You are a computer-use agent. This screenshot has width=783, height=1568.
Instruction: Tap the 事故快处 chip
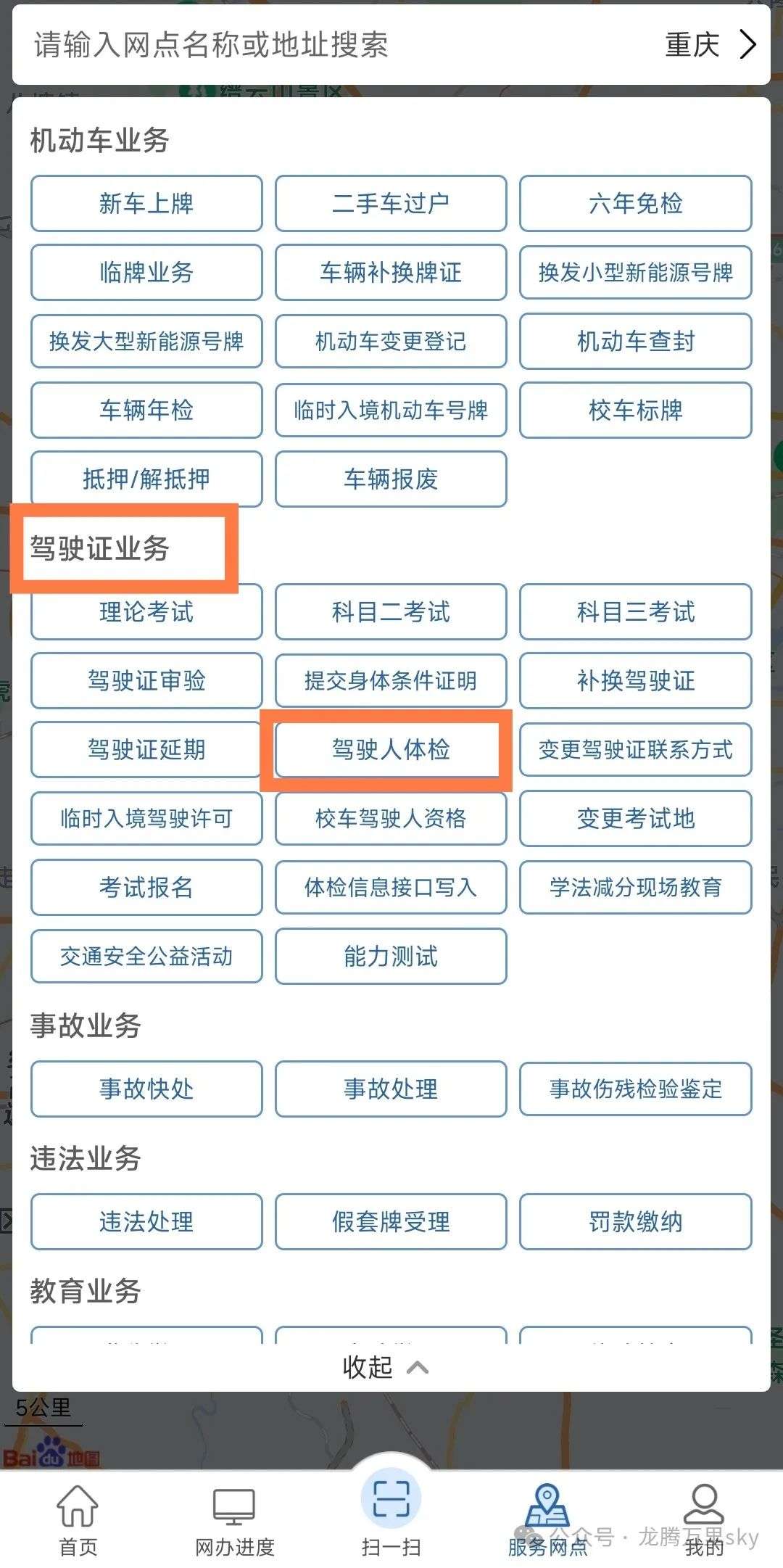coord(146,1089)
